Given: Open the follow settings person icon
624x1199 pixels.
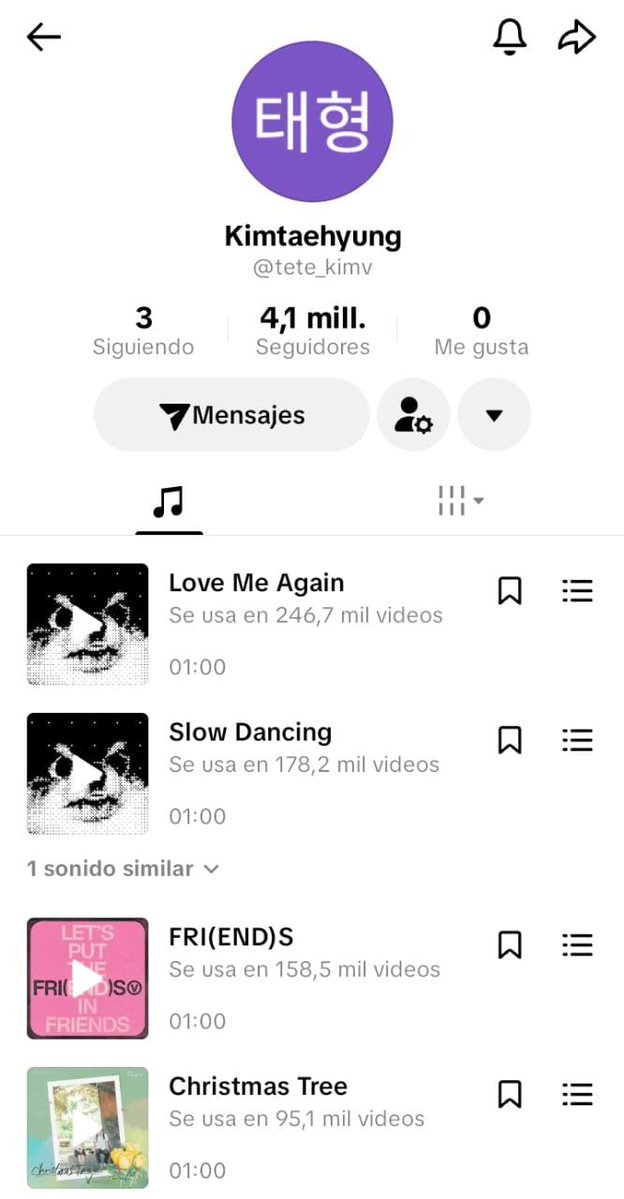Looking at the screenshot, I should (413, 415).
